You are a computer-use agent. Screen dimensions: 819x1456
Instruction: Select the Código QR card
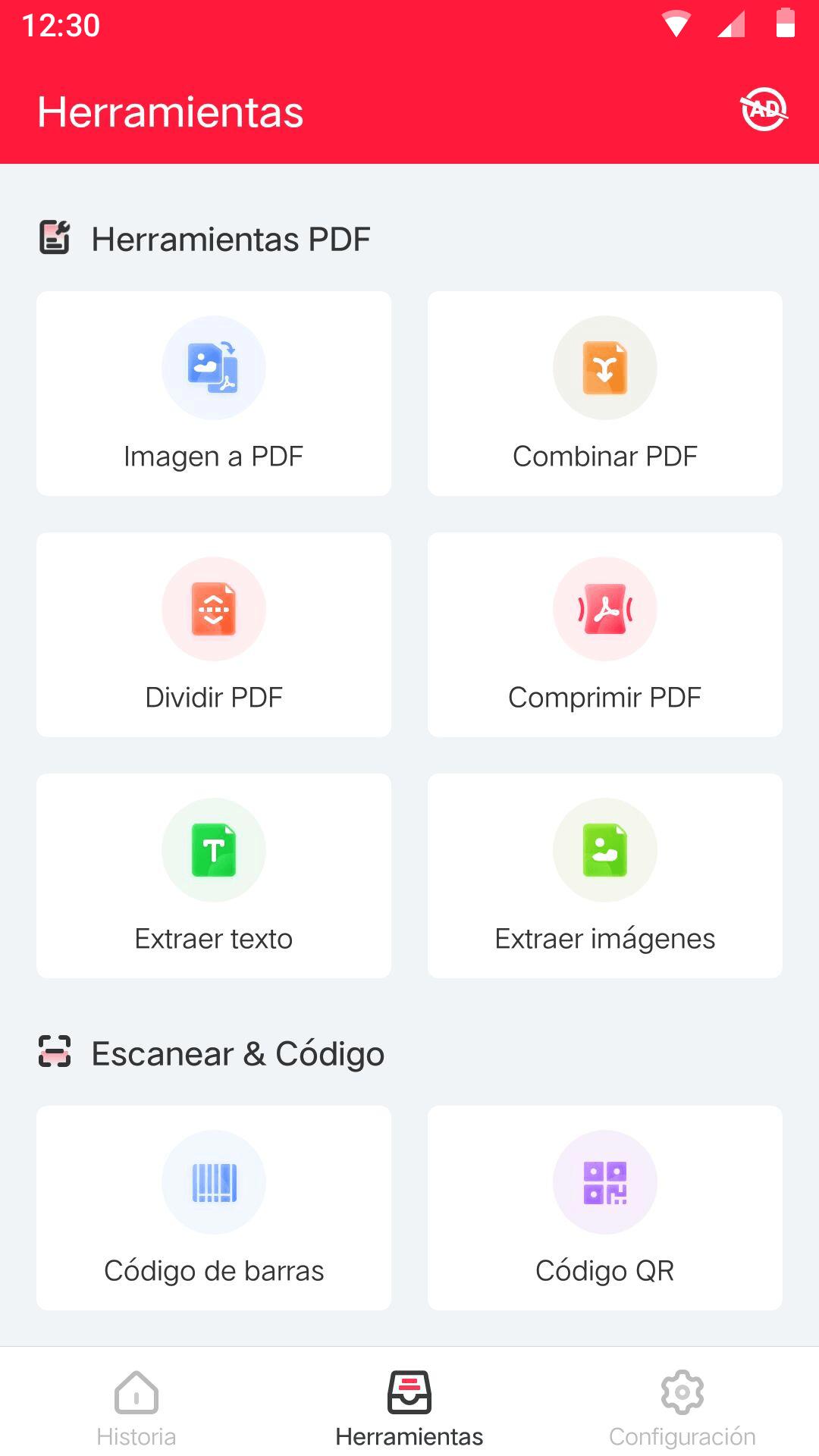(x=605, y=1208)
